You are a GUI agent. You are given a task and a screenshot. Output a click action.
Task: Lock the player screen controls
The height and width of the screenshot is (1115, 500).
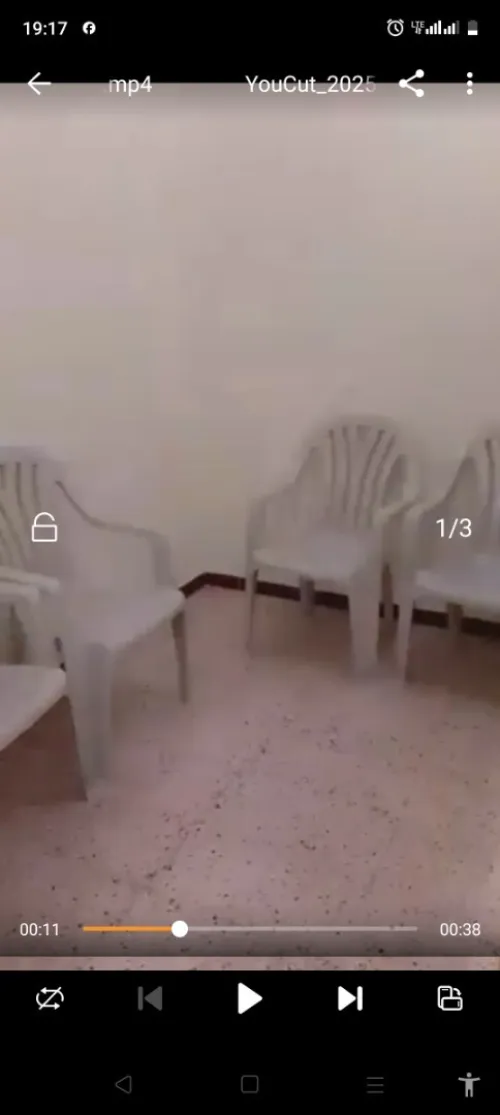[44, 528]
